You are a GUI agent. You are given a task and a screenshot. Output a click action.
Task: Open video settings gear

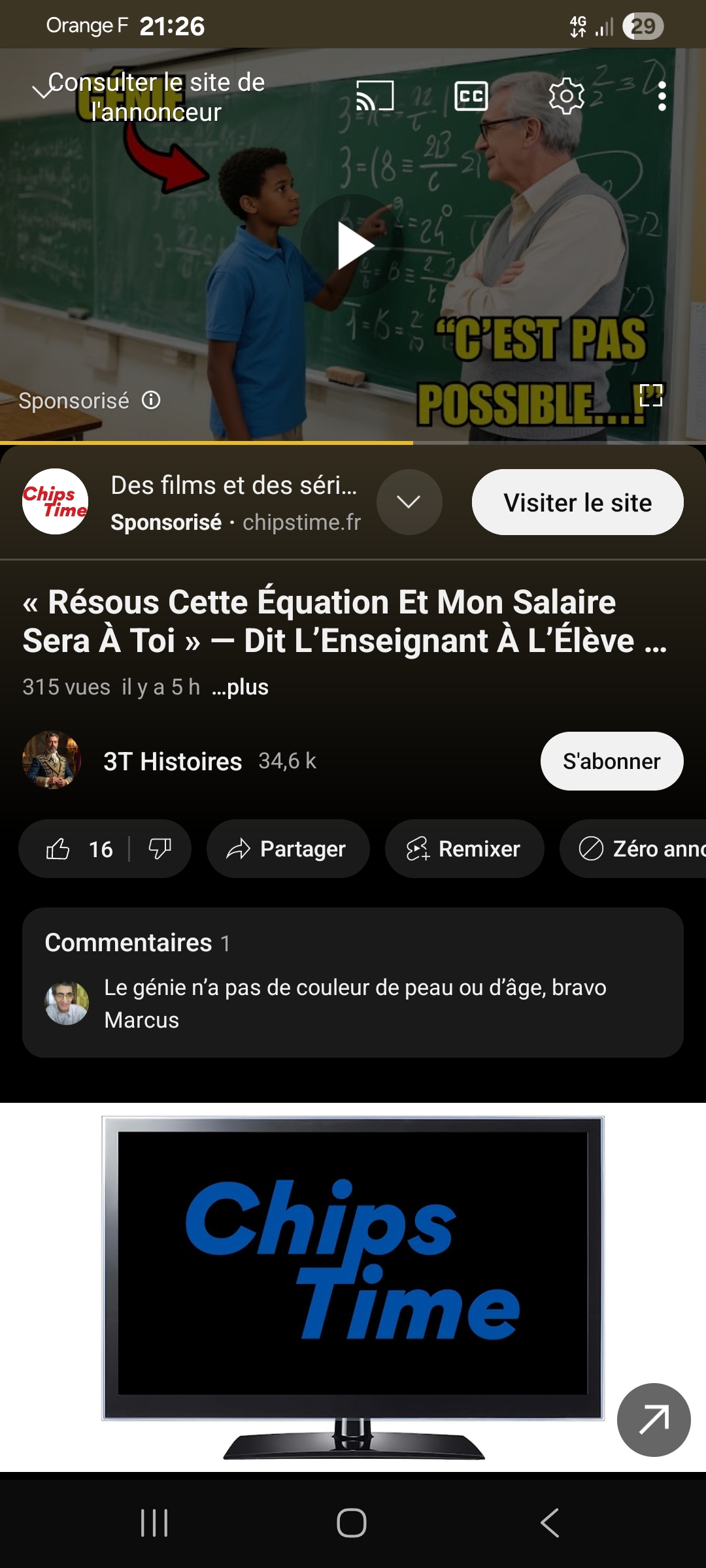(566, 96)
